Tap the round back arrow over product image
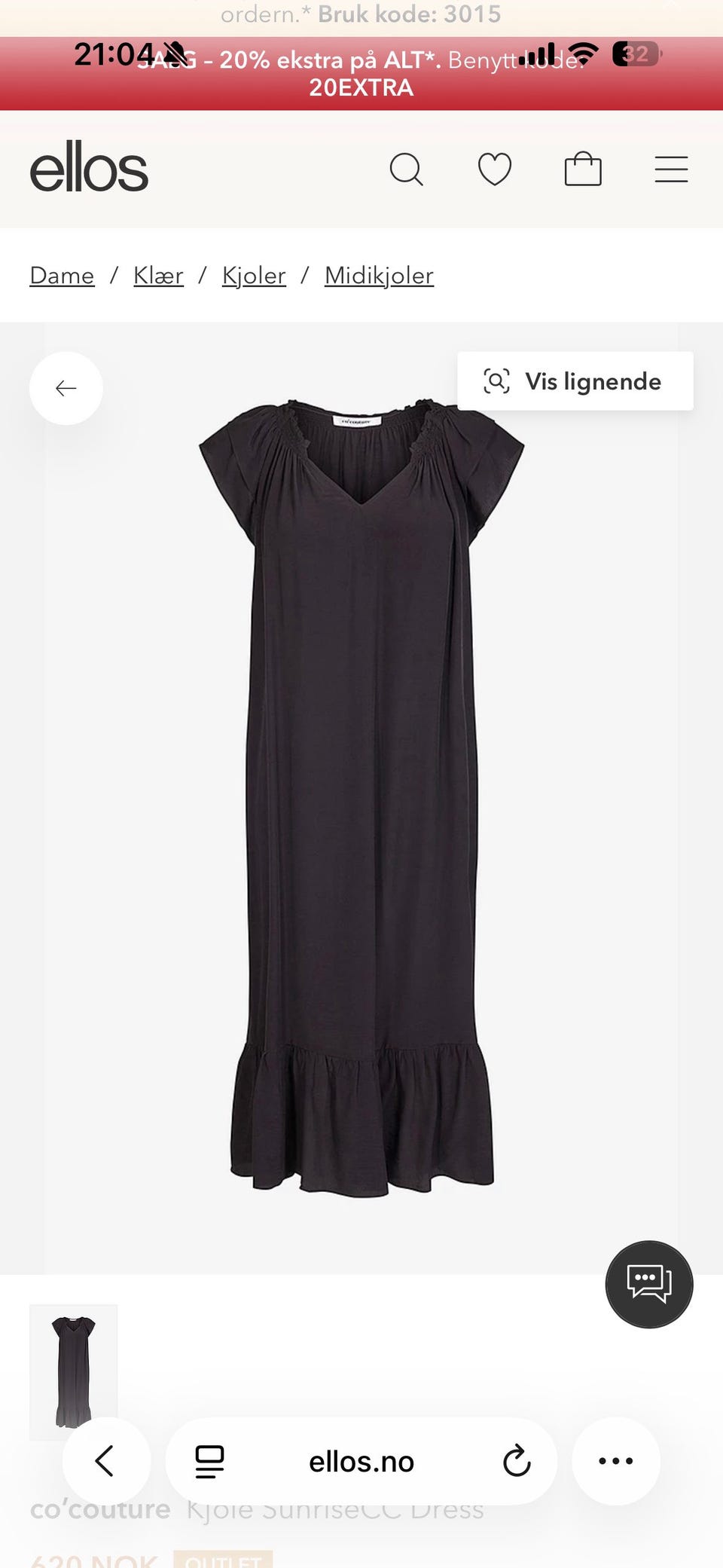 click(x=66, y=388)
